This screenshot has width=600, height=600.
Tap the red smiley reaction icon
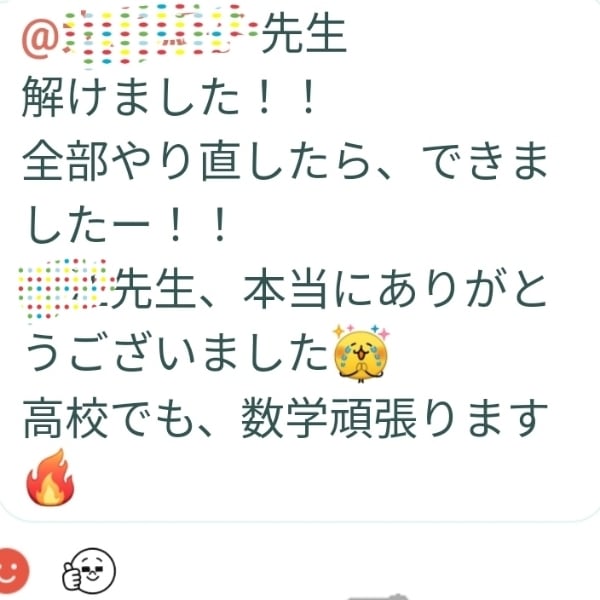click(14, 570)
